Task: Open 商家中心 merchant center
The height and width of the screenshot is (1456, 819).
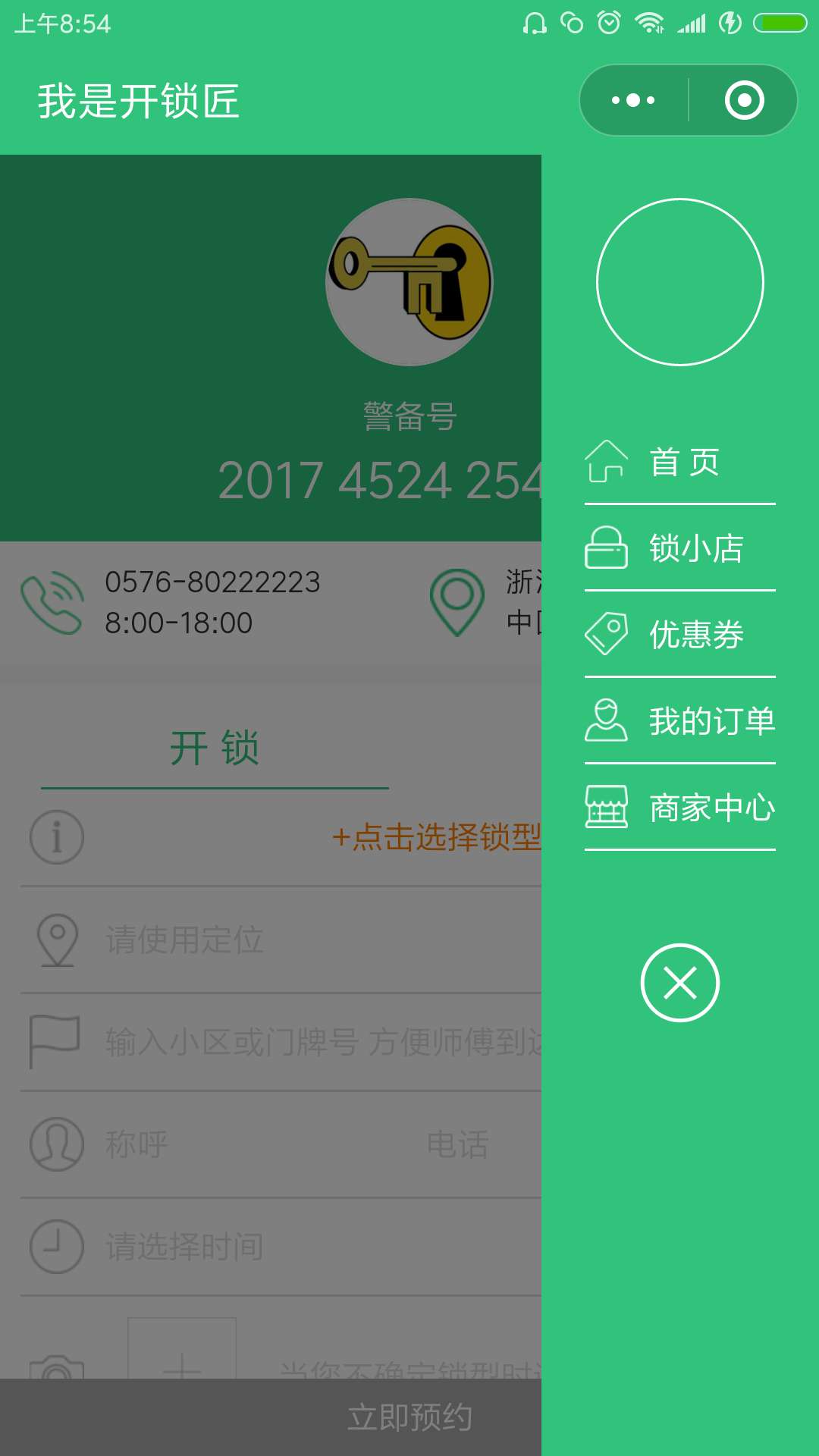Action: tap(679, 808)
